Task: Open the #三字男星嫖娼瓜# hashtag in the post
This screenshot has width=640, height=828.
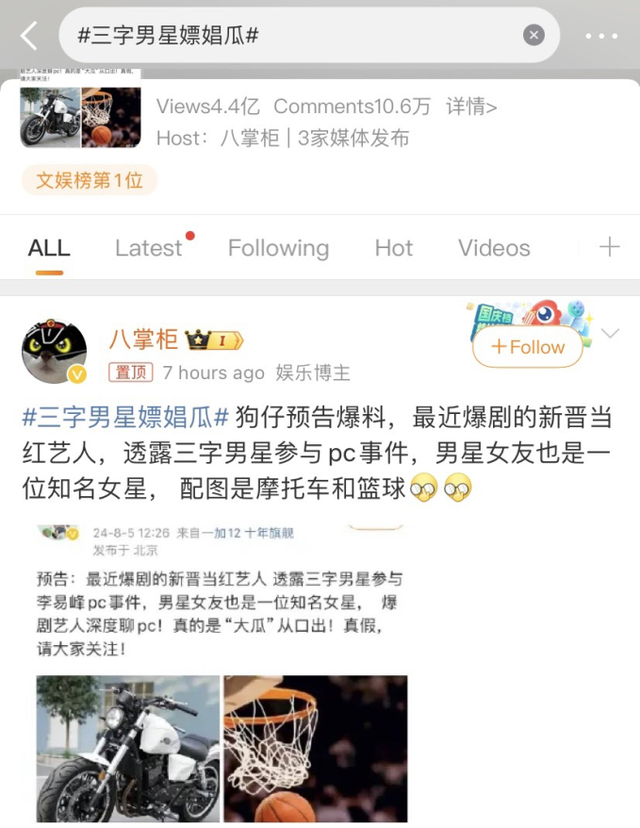Action: 126,416
